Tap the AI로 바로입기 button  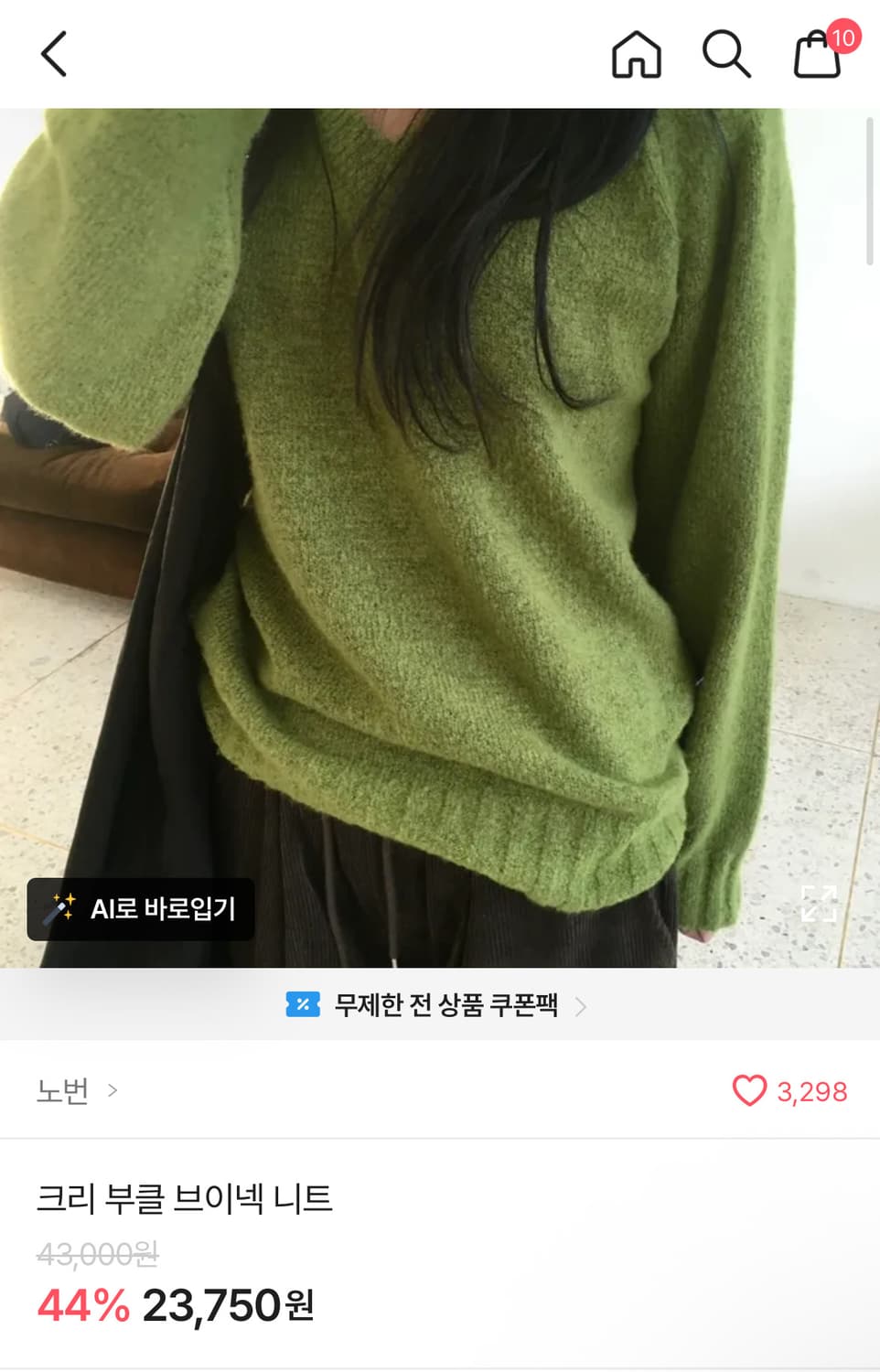pyautogui.click(x=142, y=909)
